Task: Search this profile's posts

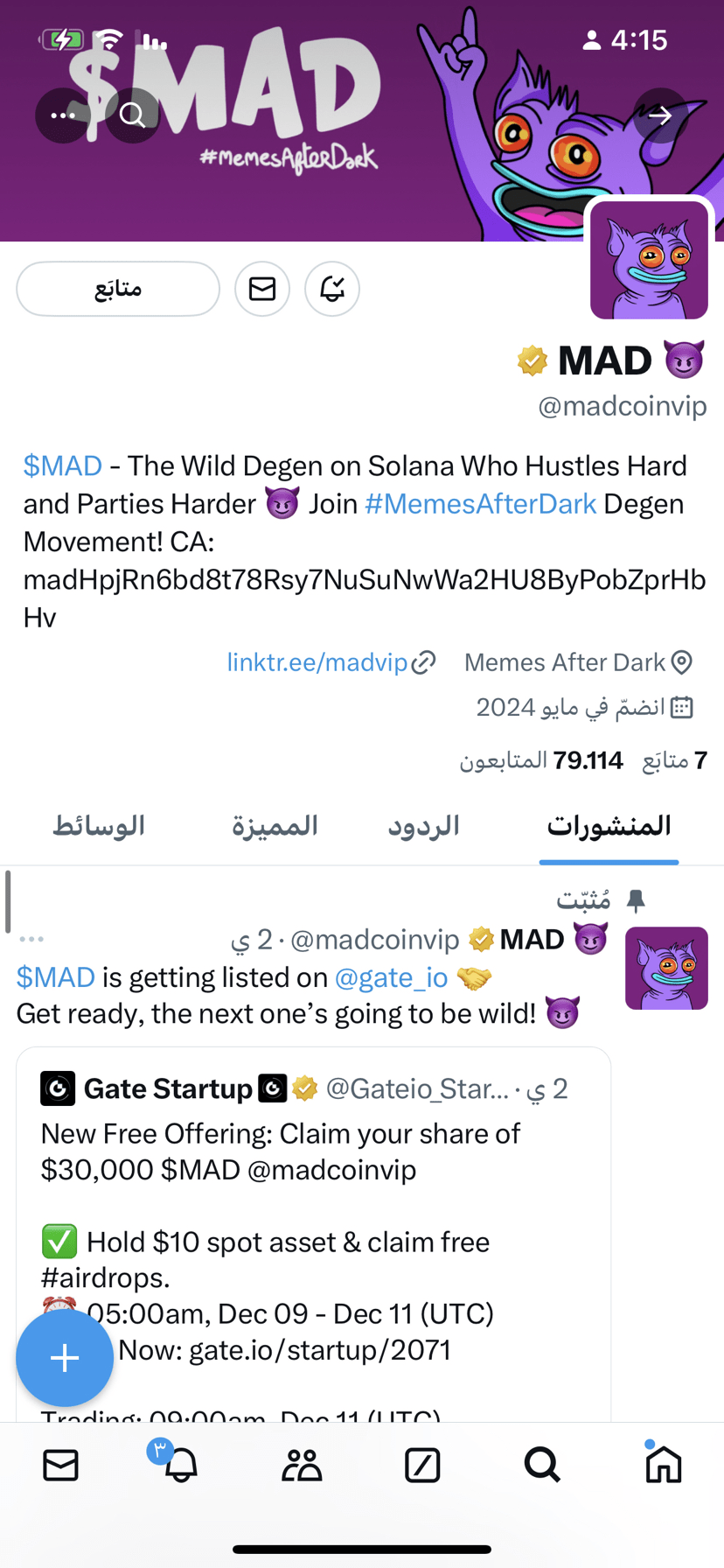Action: [133, 115]
